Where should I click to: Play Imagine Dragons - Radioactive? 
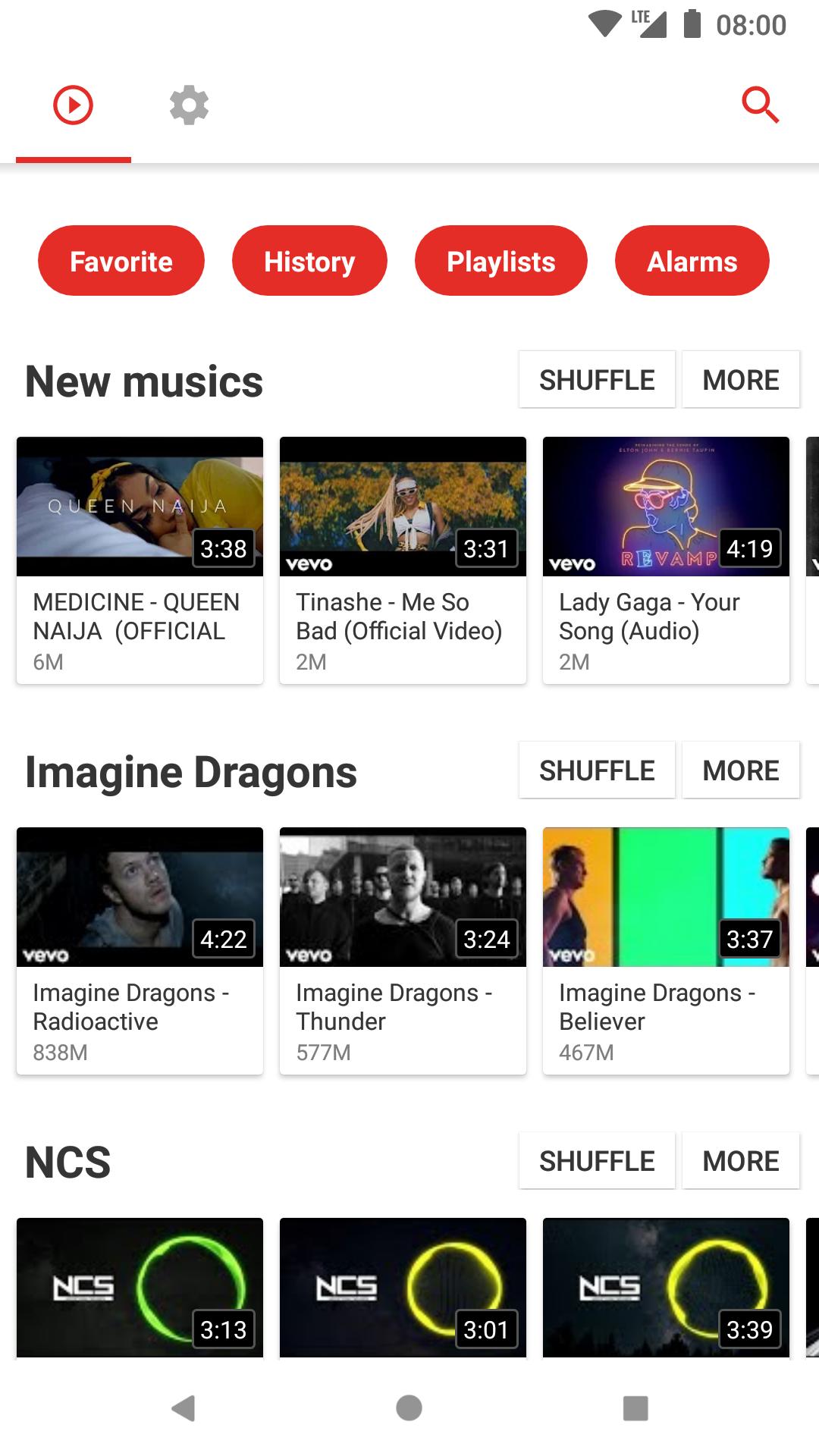click(x=140, y=950)
